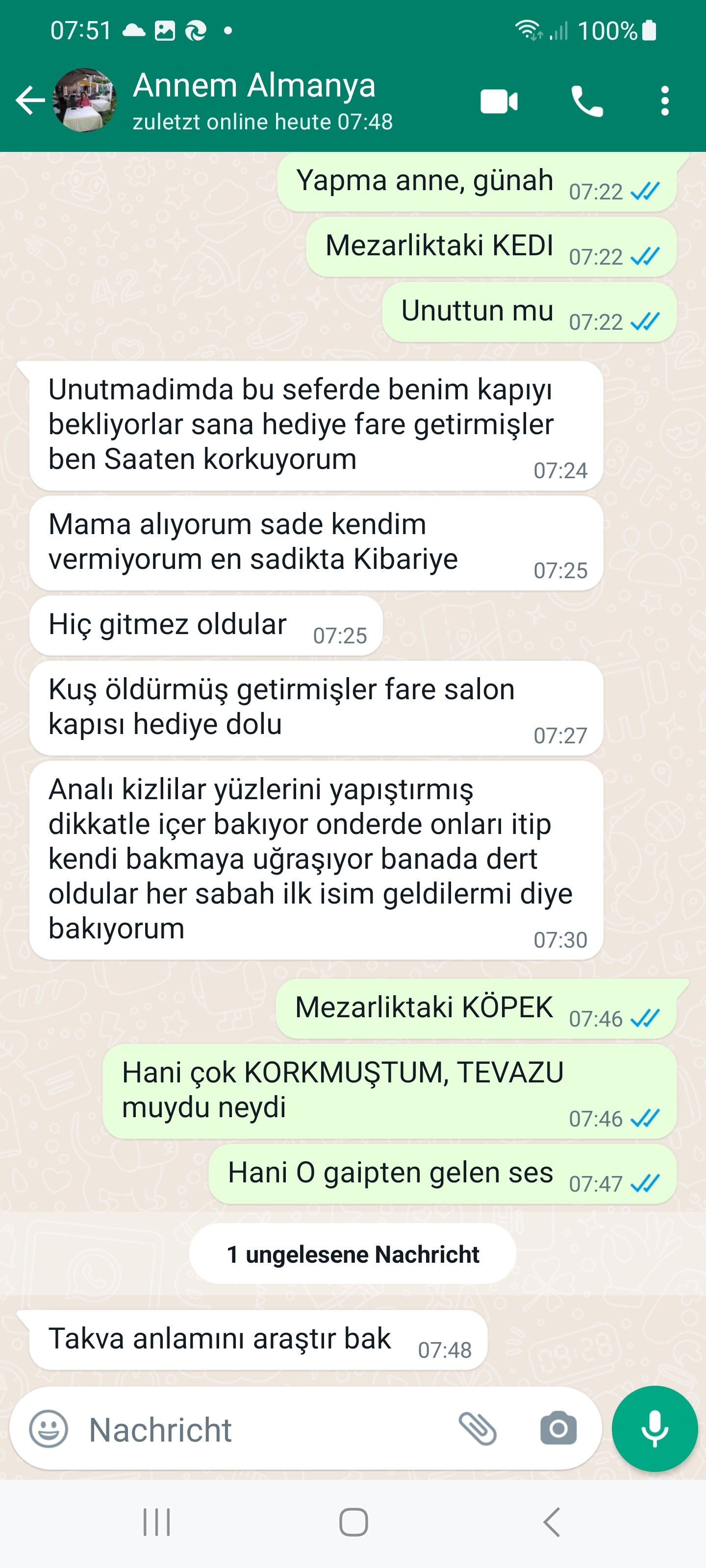Screen dimensions: 706x1568
Task: Go to the home screen
Action: (353, 1522)
